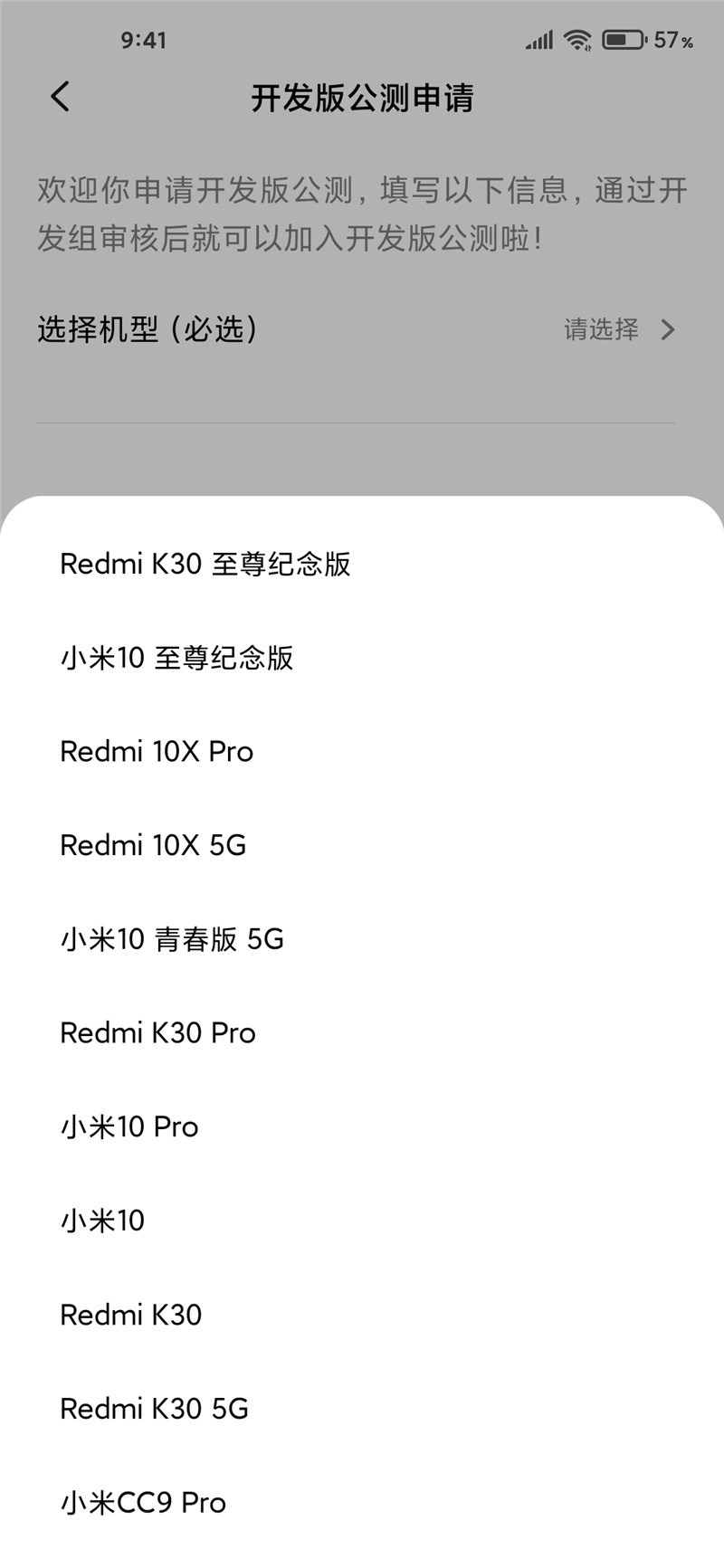
Task: Choose Redmi 10X 5G
Action: pyautogui.click(x=152, y=845)
